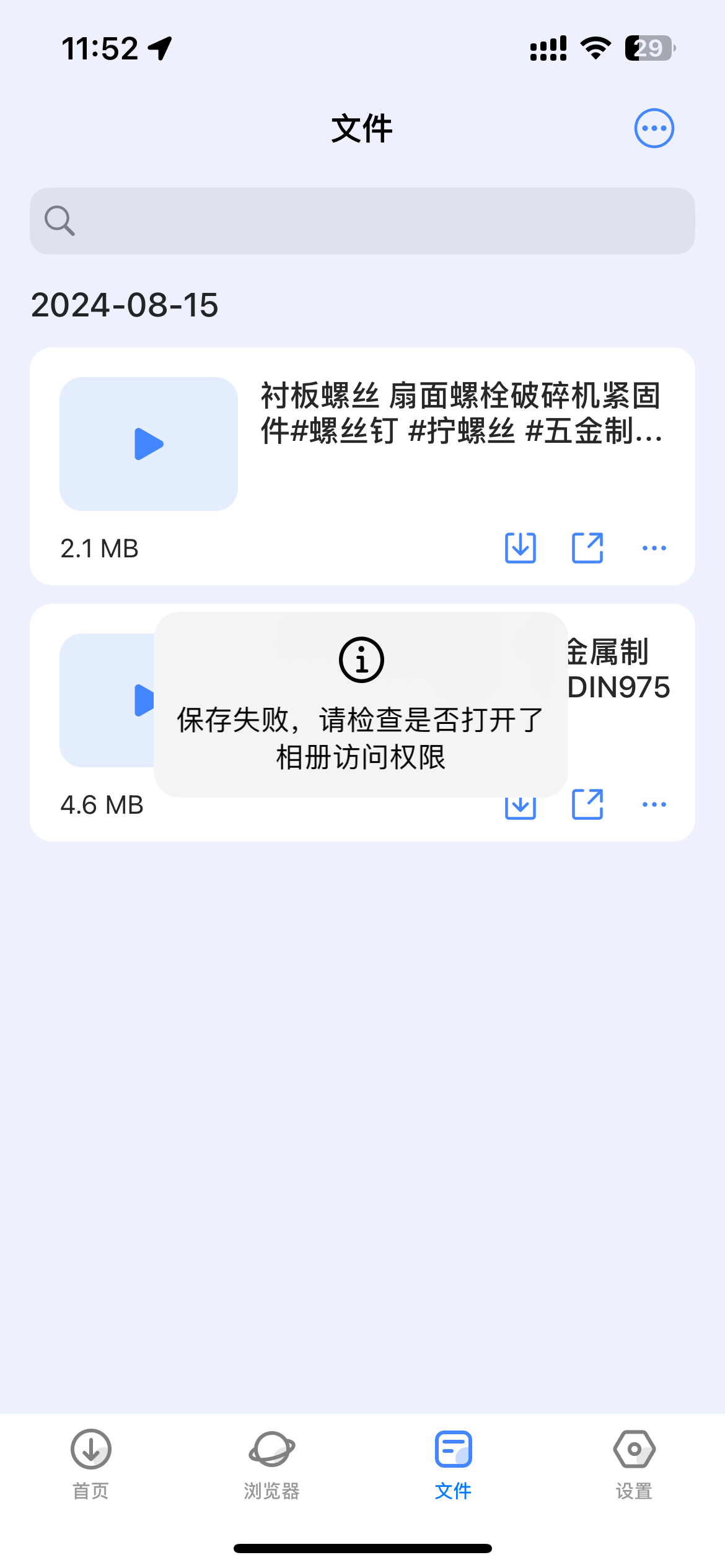
Task: Tap the download icon on the 2.1 MB video
Action: point(521,547)
